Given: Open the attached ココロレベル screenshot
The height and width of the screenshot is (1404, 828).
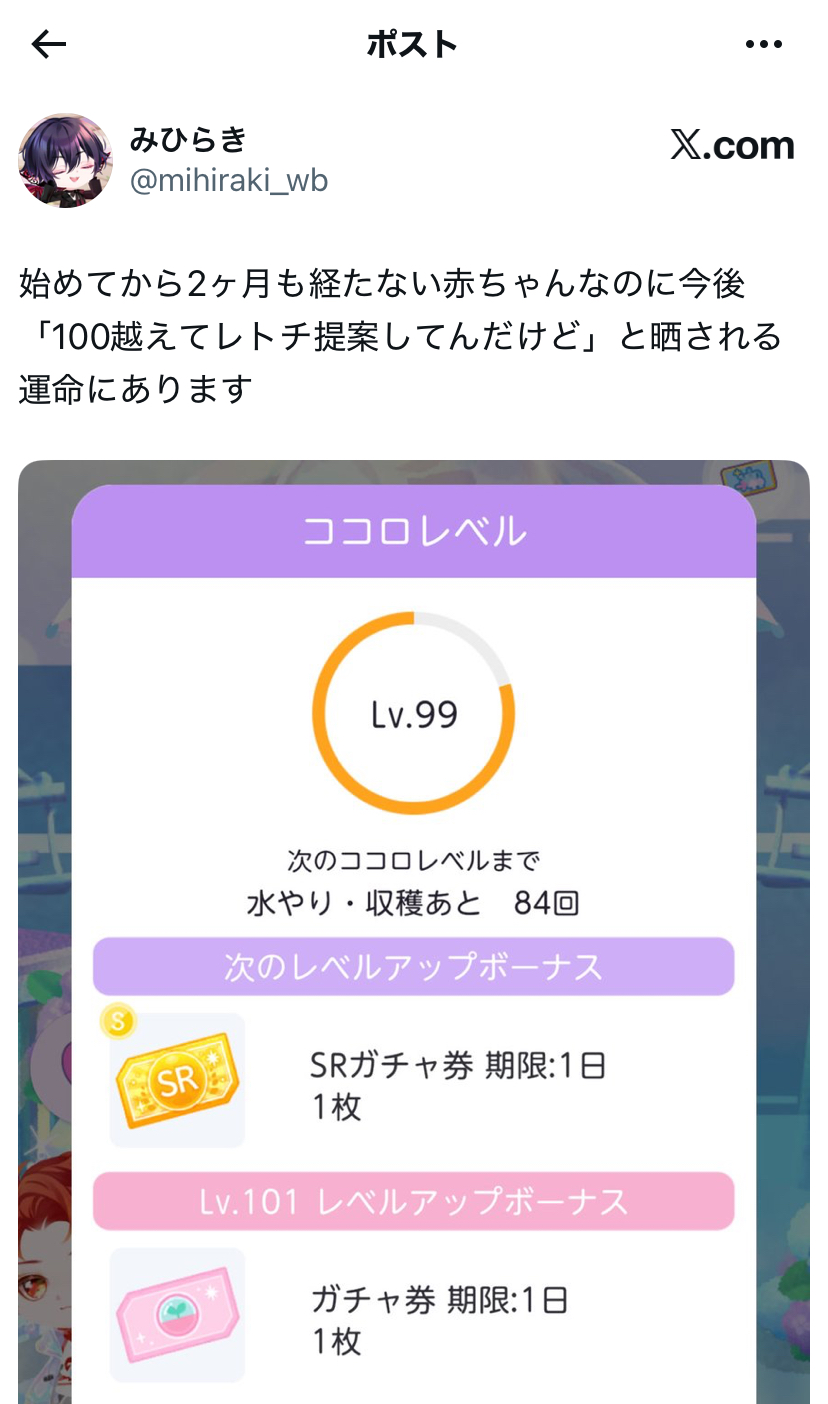Looking at the screenshot, I should click(414, 930).
